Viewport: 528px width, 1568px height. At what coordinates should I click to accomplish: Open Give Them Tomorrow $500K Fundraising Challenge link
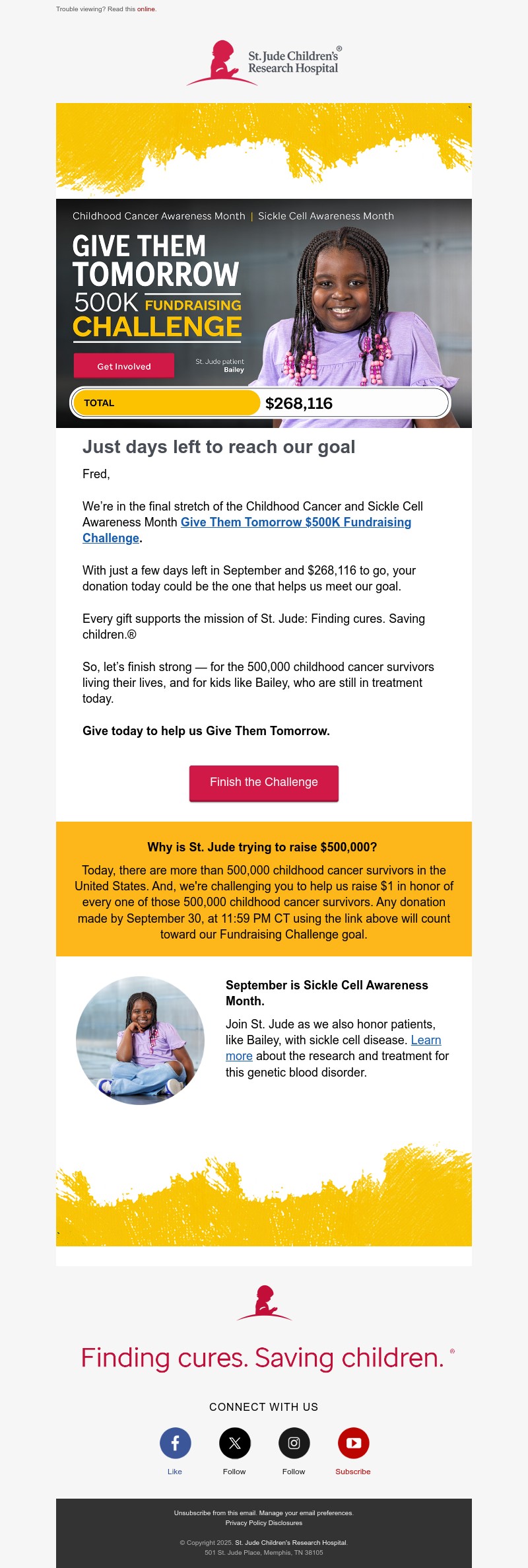296,522
